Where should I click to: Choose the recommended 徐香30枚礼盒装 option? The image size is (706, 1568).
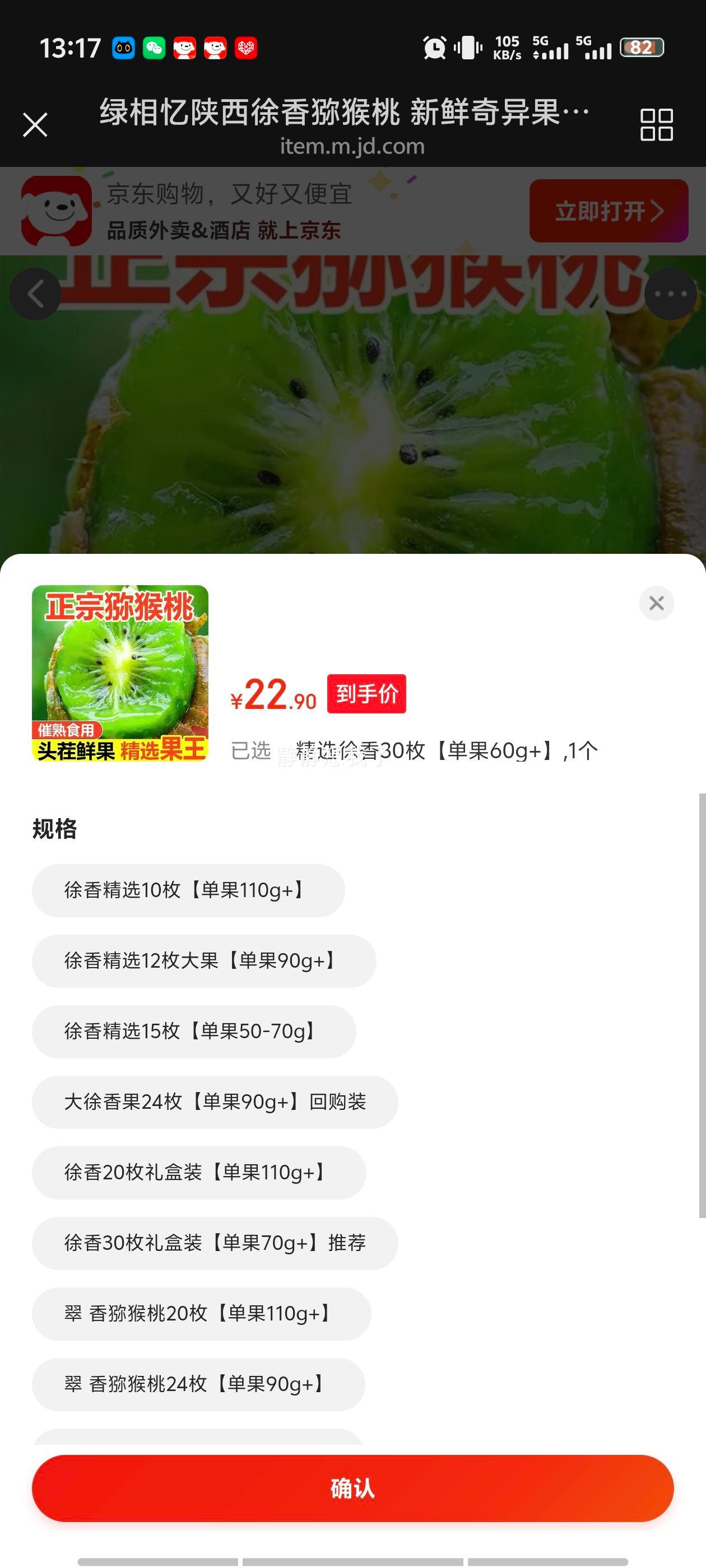pyautogui.click(x=215, y=1243)
